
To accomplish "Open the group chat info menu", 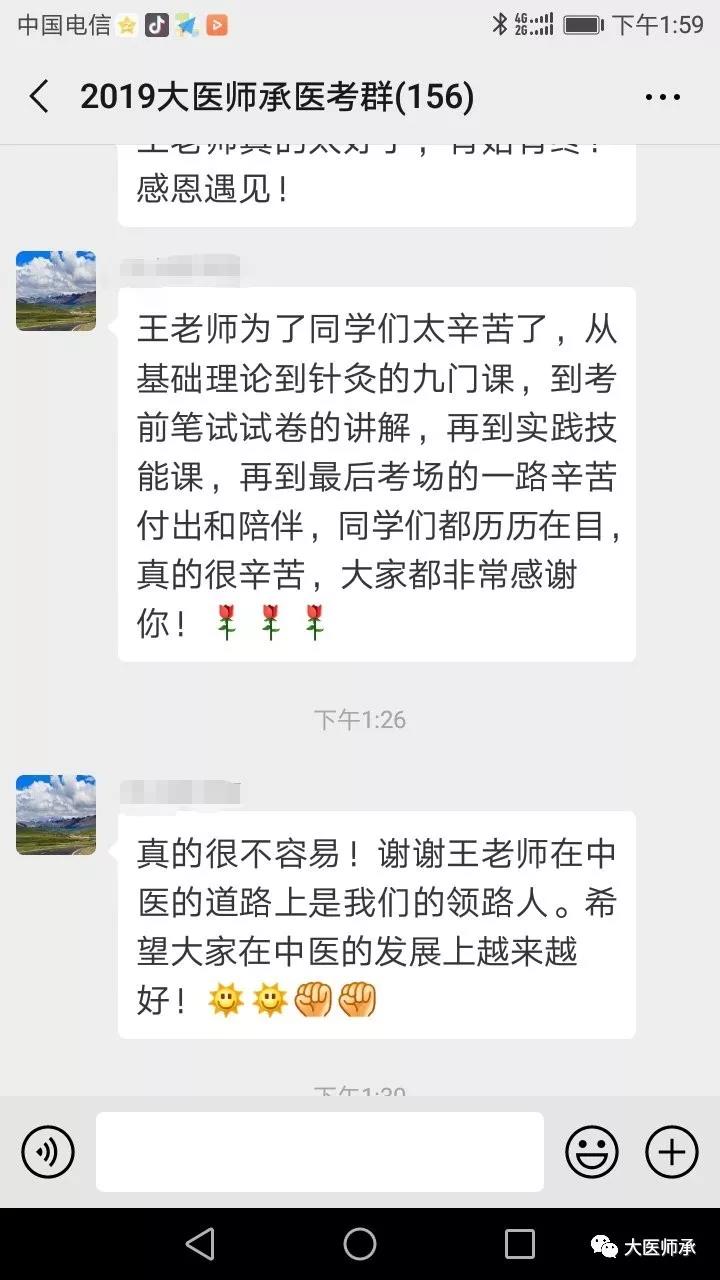I will tap(662, 97).
